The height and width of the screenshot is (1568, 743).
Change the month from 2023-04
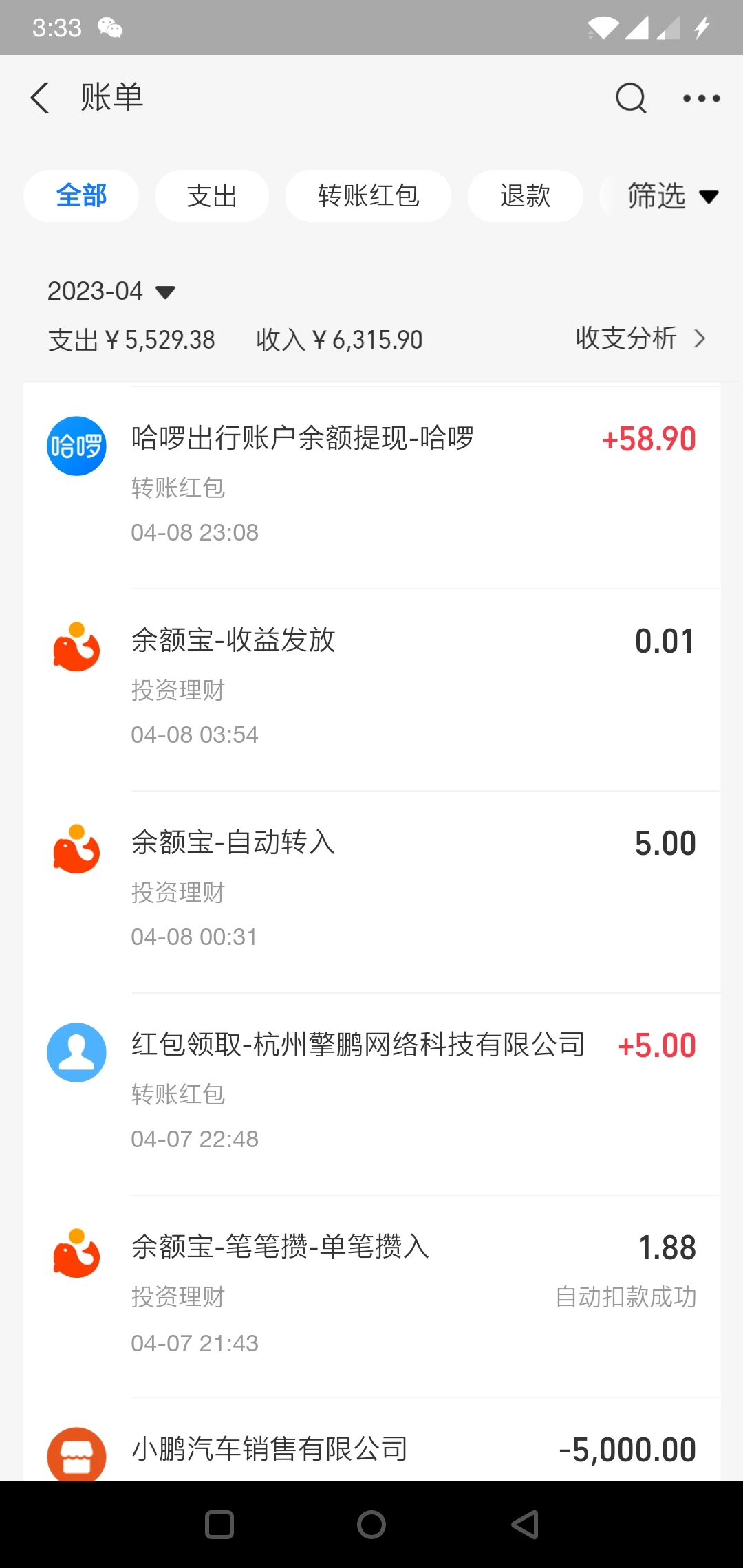111,291
